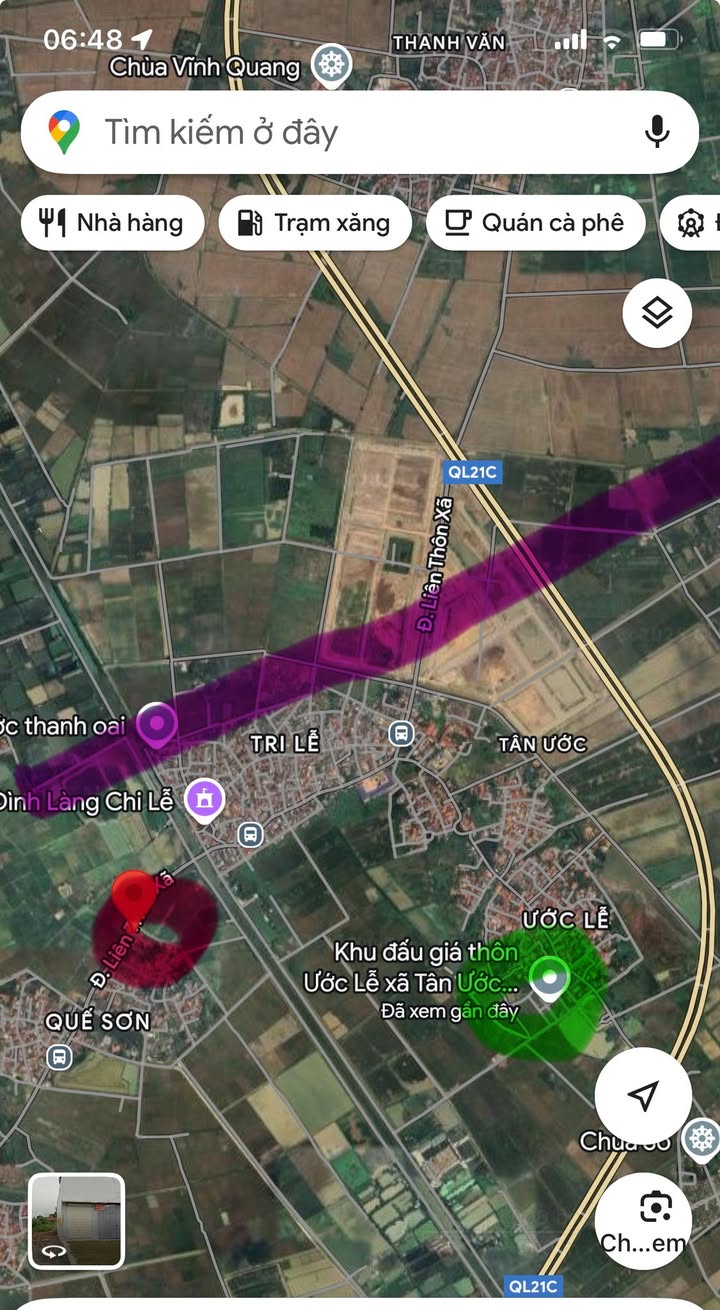Select the bus stop on Đ. Liên Thôn Xã
The image size is (720, 1310).
click(401, 733)
